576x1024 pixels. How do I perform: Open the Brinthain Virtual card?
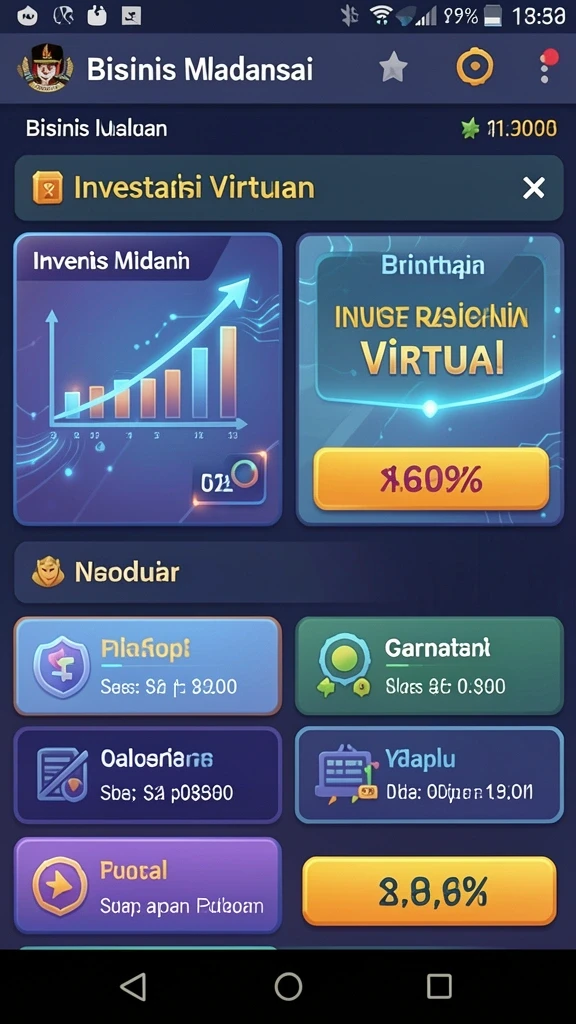tap(430, 379)
